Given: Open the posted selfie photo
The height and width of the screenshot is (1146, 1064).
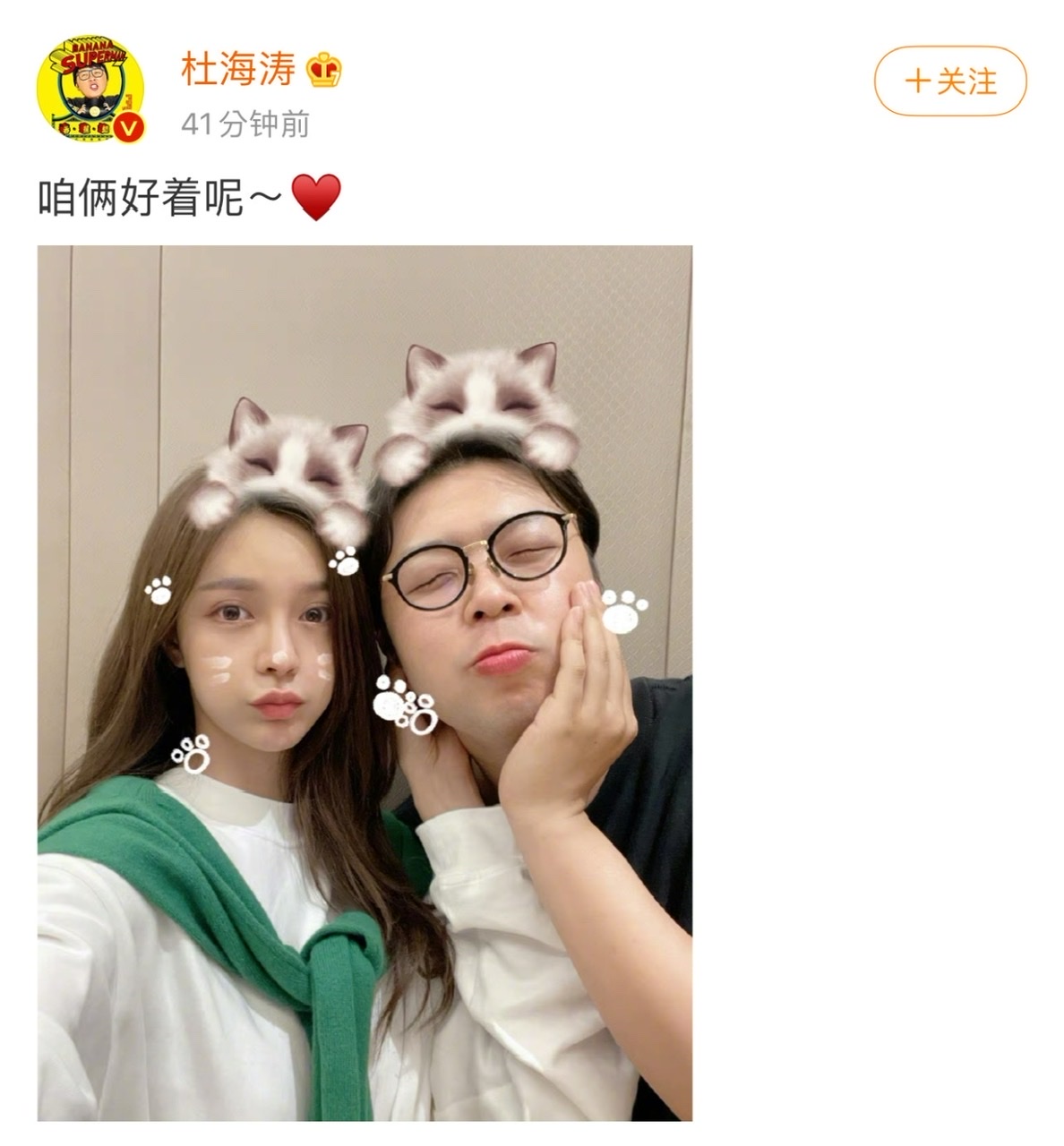Looking at the screenshot, I should coord(365,682).
